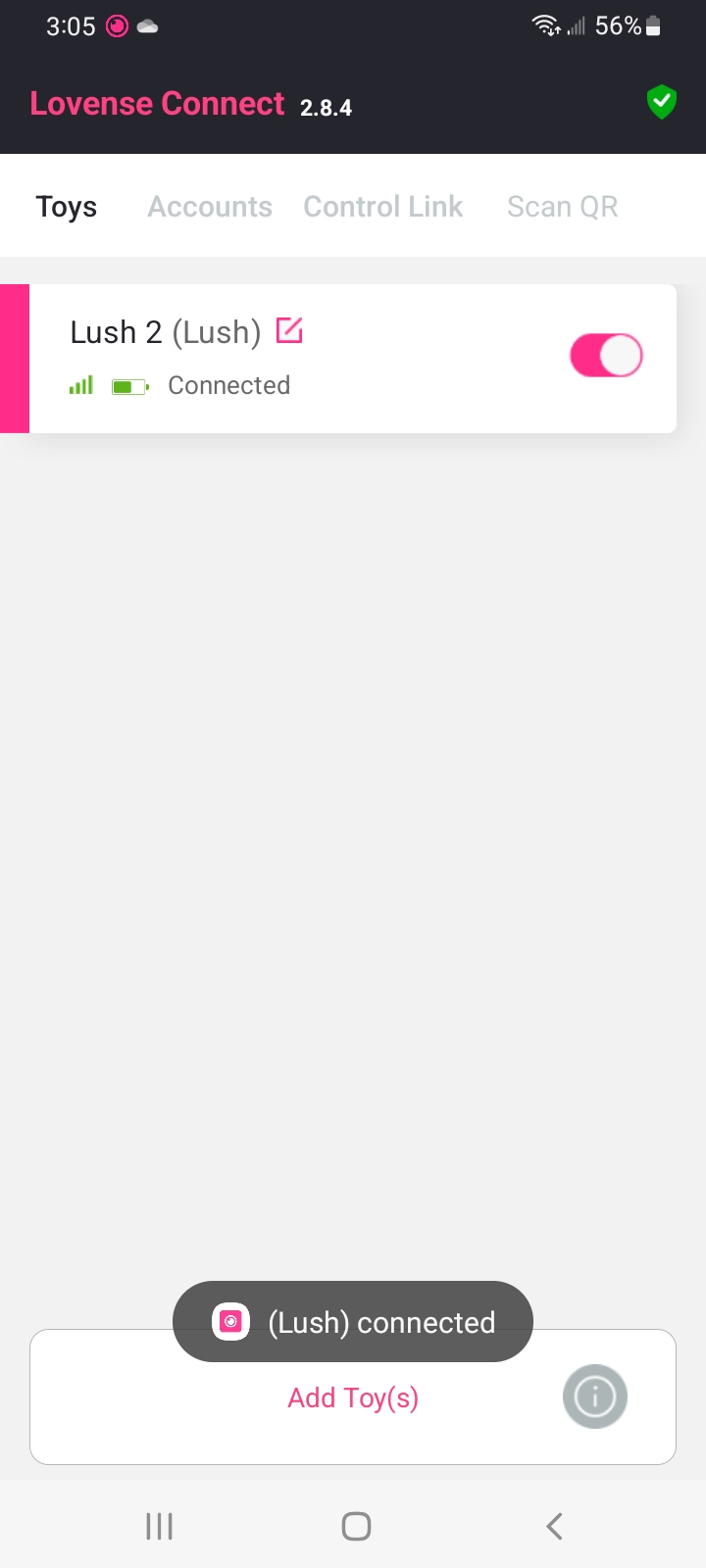Viewport: 706px width, 1568px height.
Task: Open the Control Link tab
Action: [382, 207]
